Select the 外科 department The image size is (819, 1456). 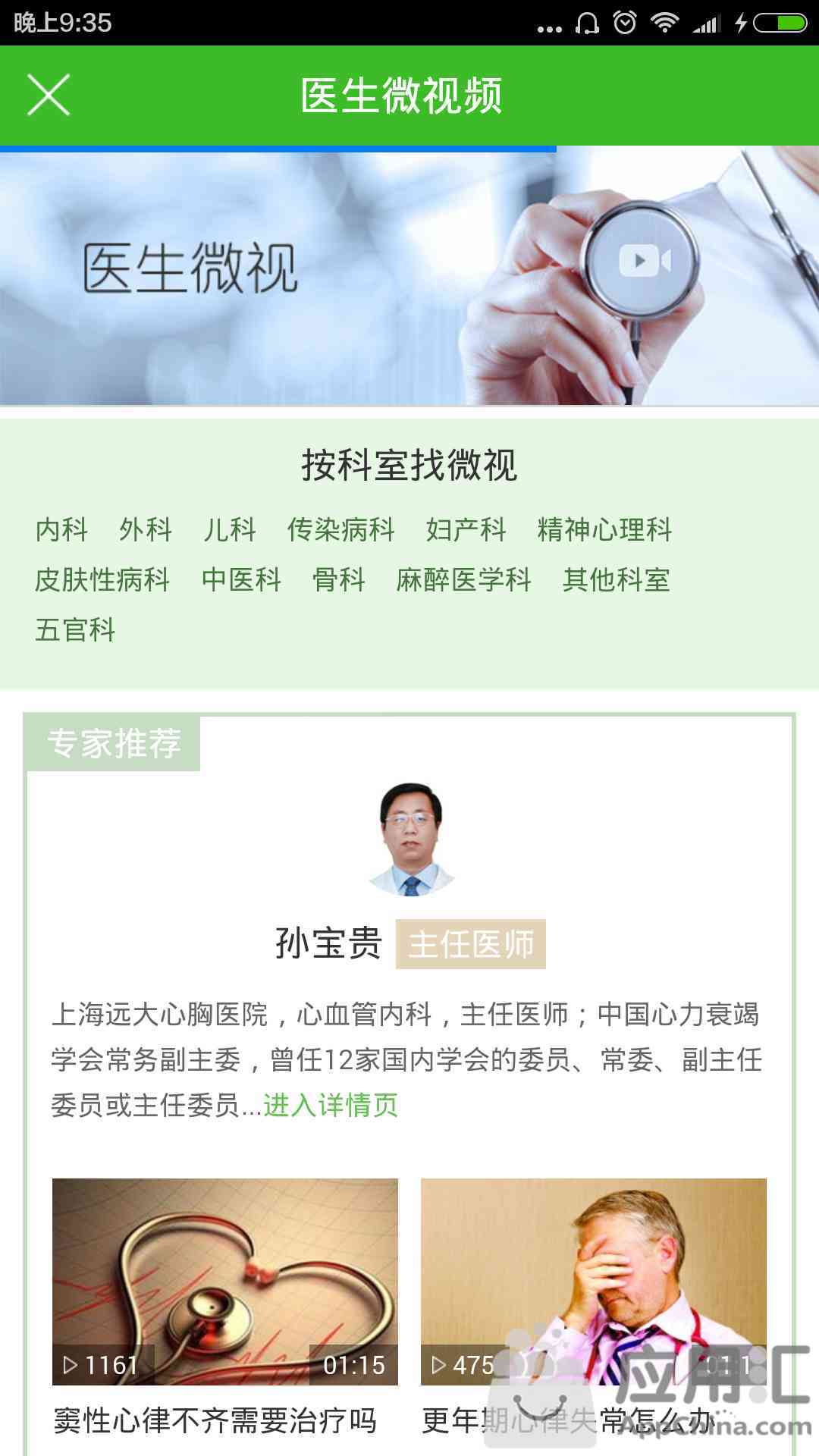(146, 529)
